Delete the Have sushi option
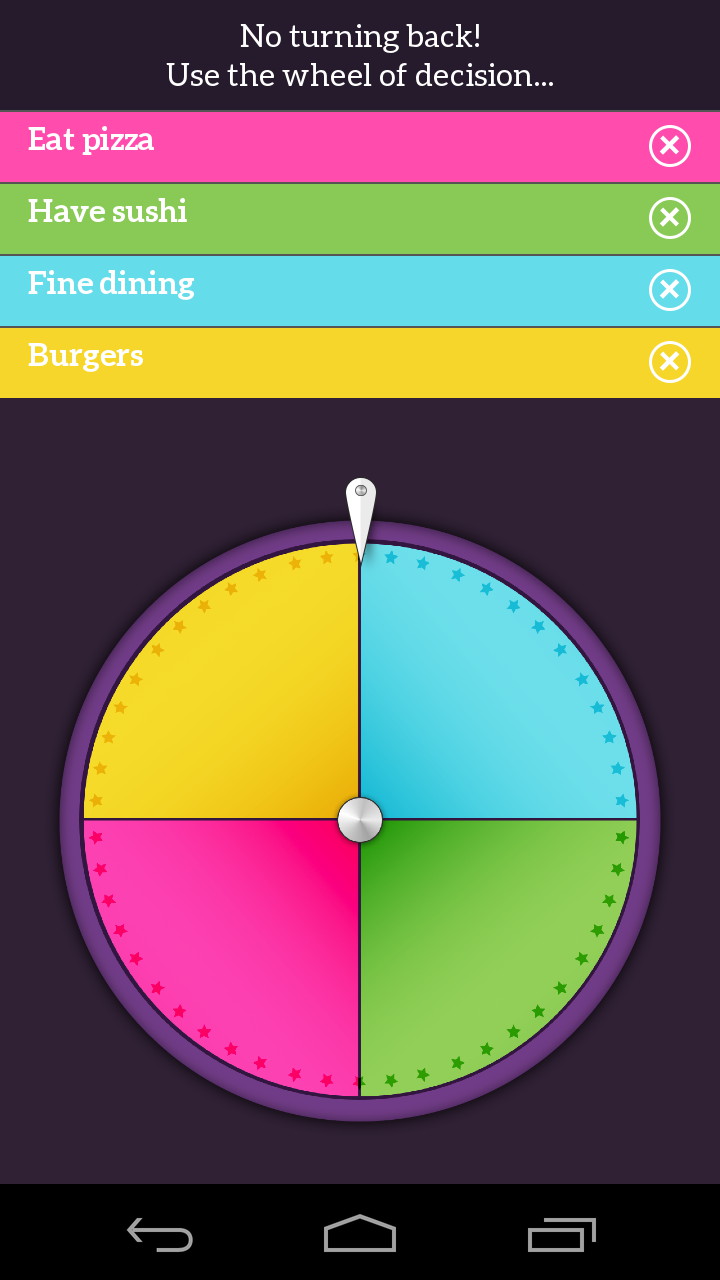 (669, 218)
